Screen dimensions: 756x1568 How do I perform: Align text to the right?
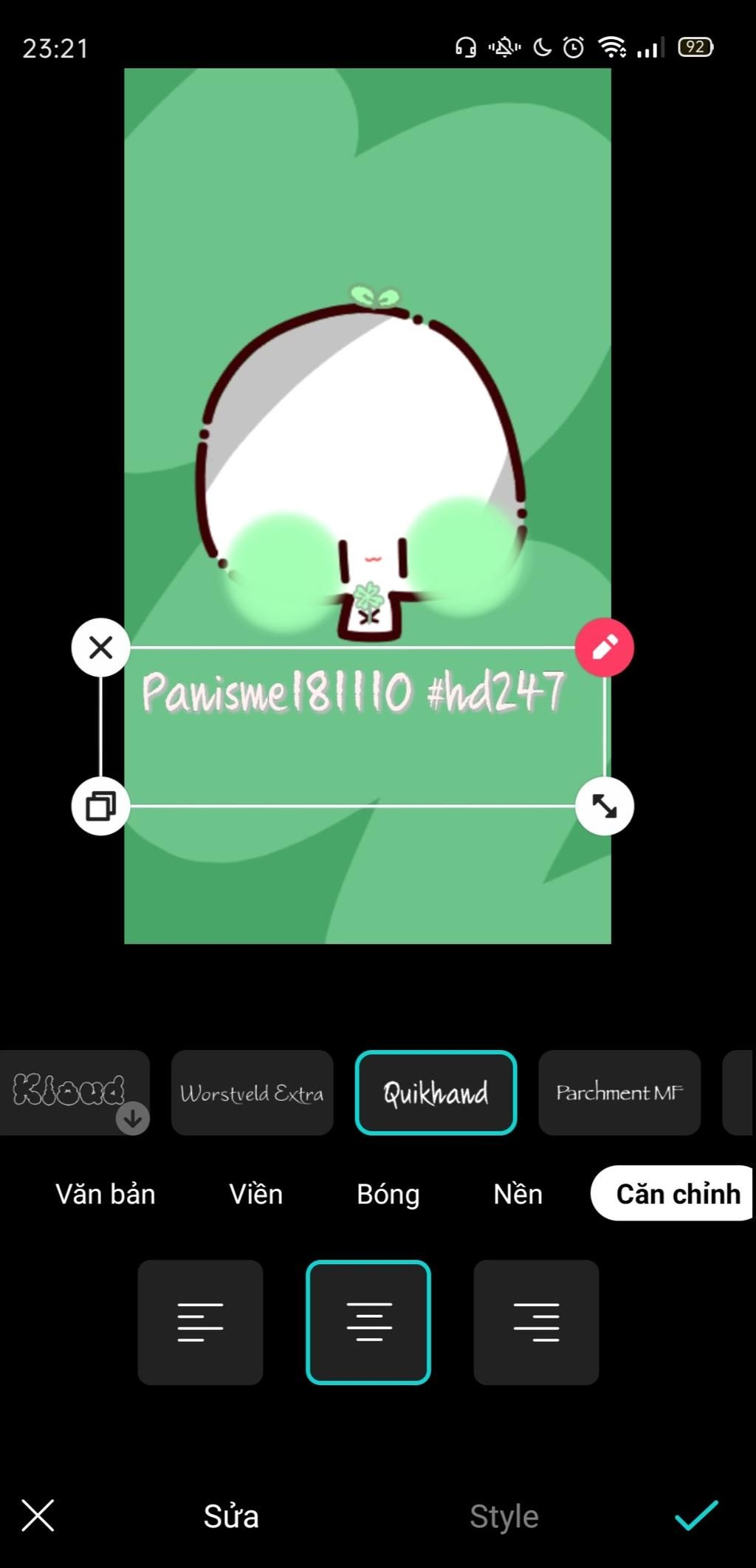point(536,1322)
